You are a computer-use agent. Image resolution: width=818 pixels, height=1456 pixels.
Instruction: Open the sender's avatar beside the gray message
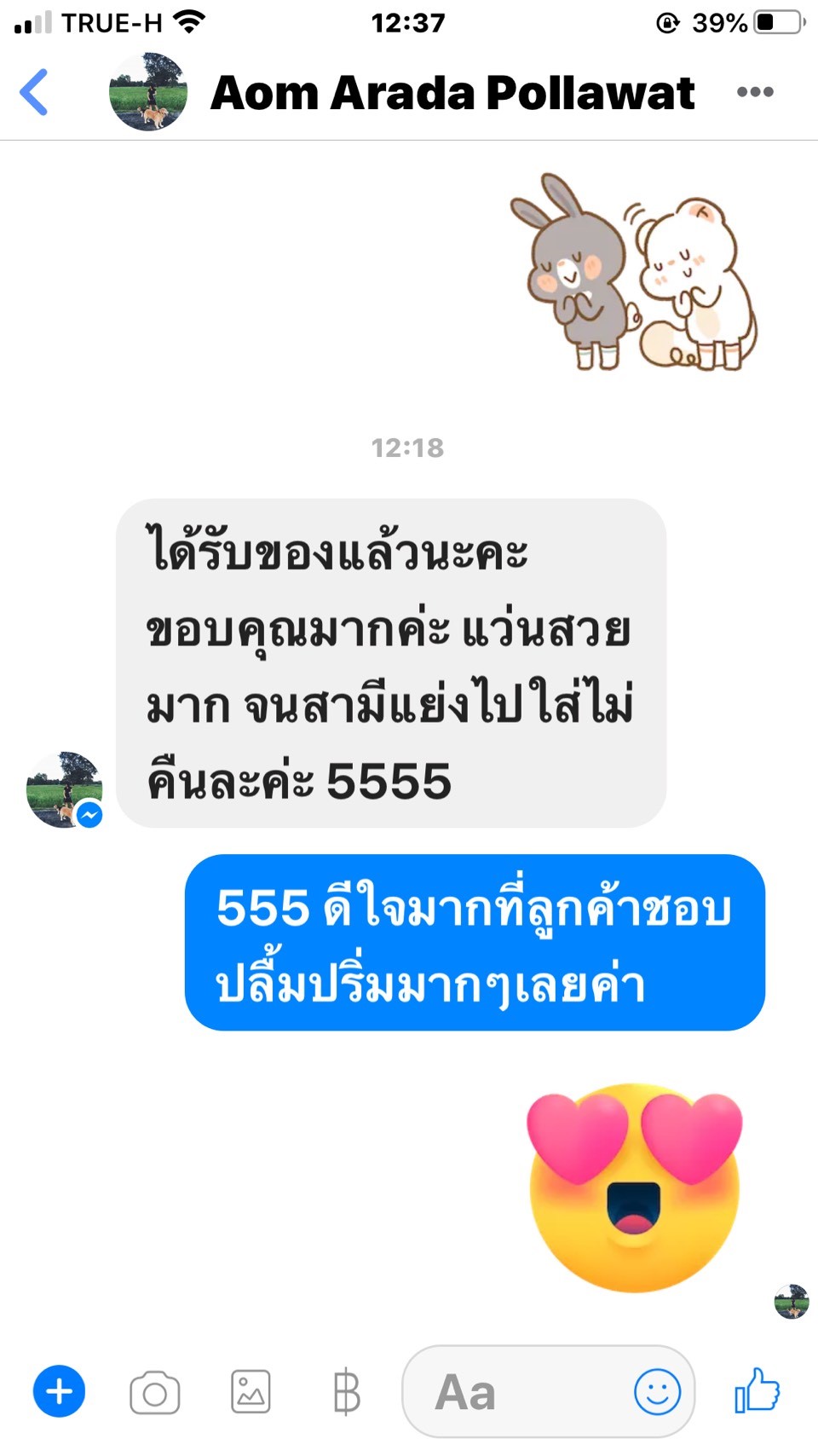pyautogui.click(x=64, y=789)
